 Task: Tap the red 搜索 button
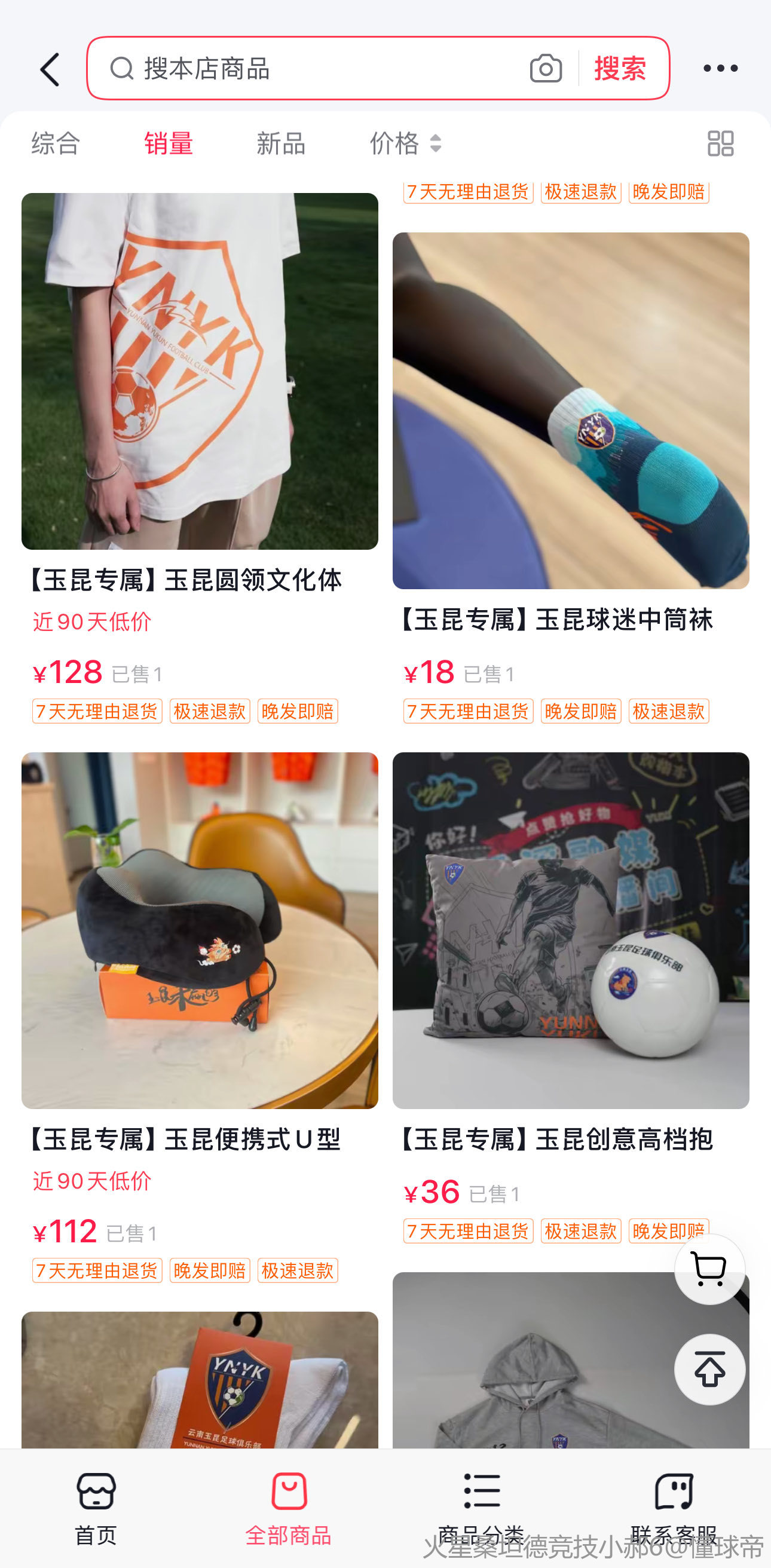[x=620, y=69]
